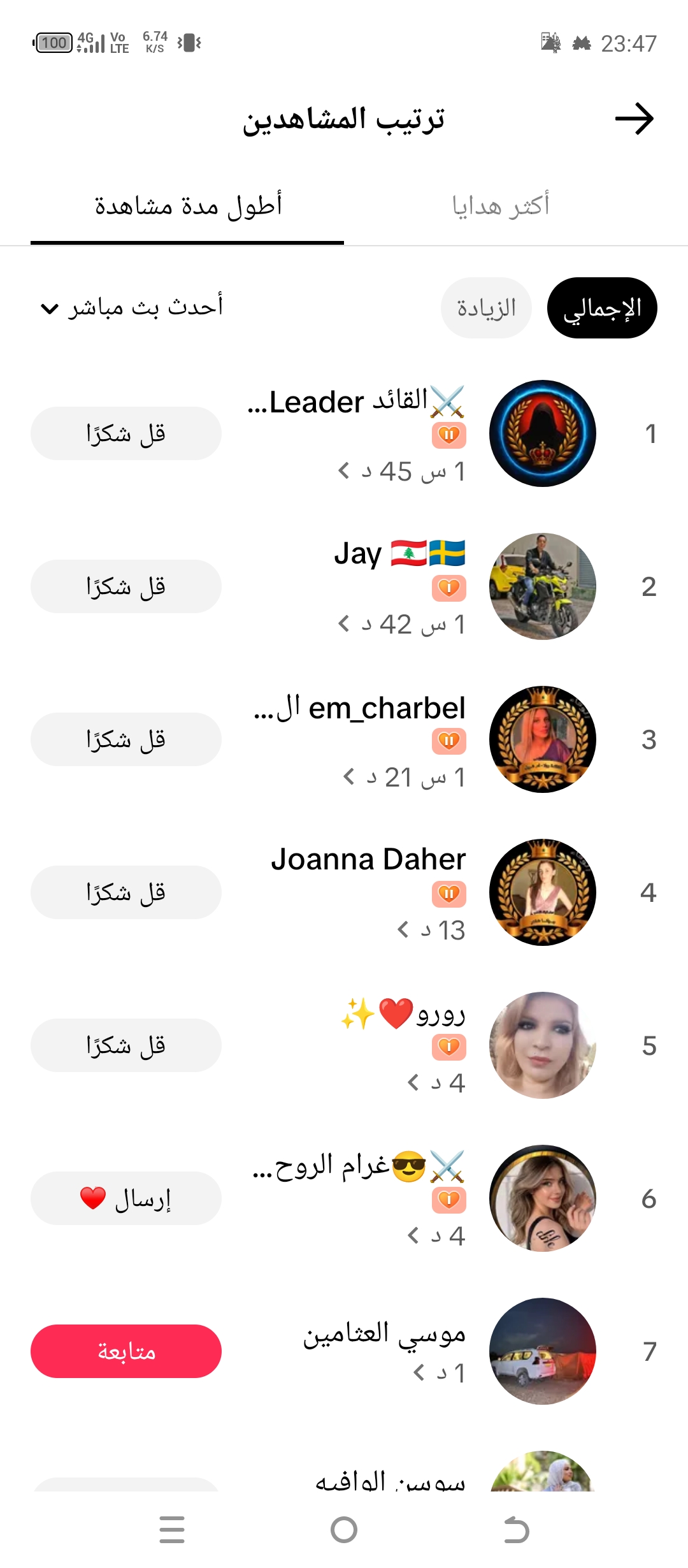Follow موسي العثامين
This screenshot has width=688, height=1568.
[126, 1351]
